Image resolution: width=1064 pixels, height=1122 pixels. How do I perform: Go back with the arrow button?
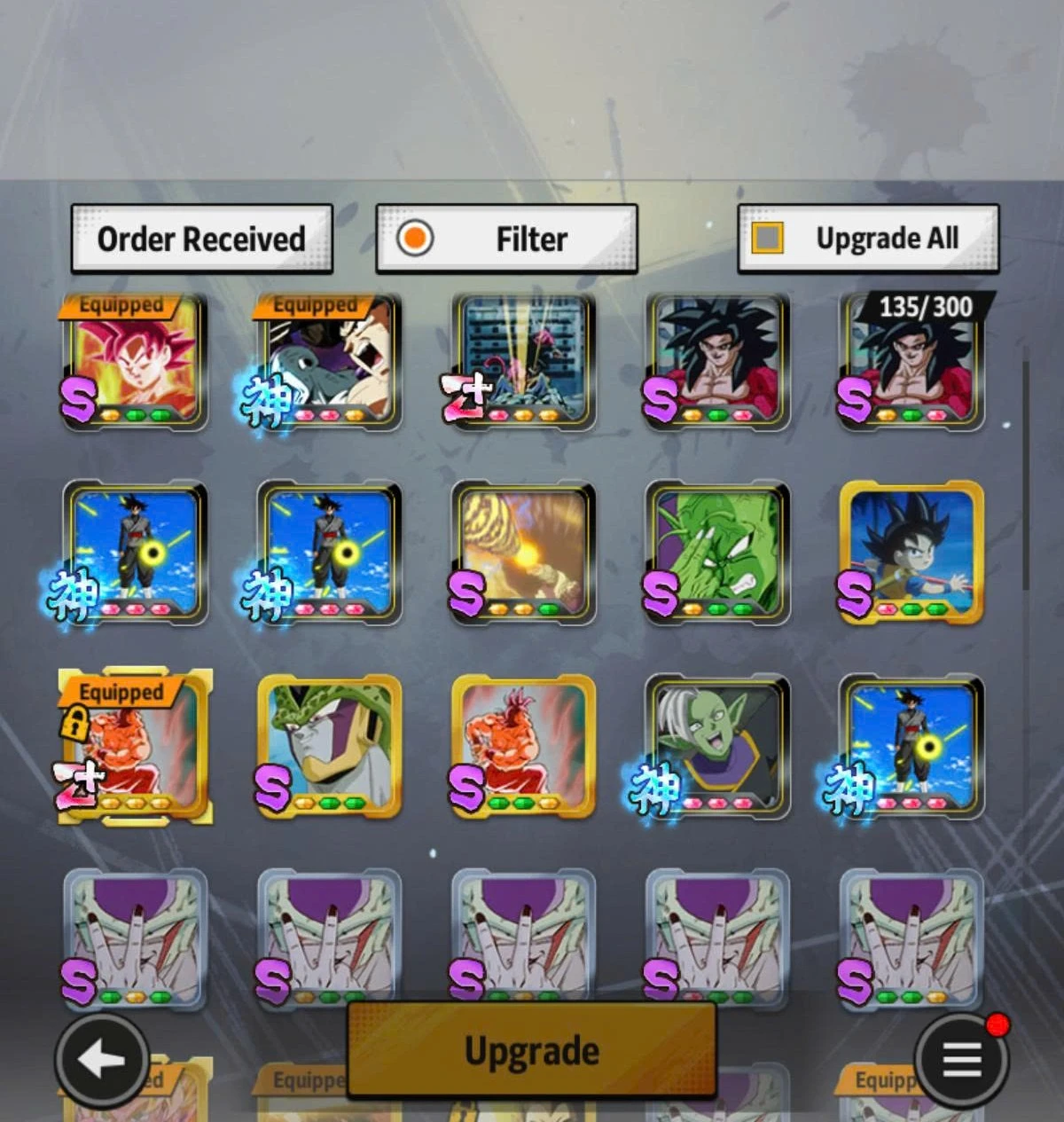pyautogui.click(x=101, y=1060)
